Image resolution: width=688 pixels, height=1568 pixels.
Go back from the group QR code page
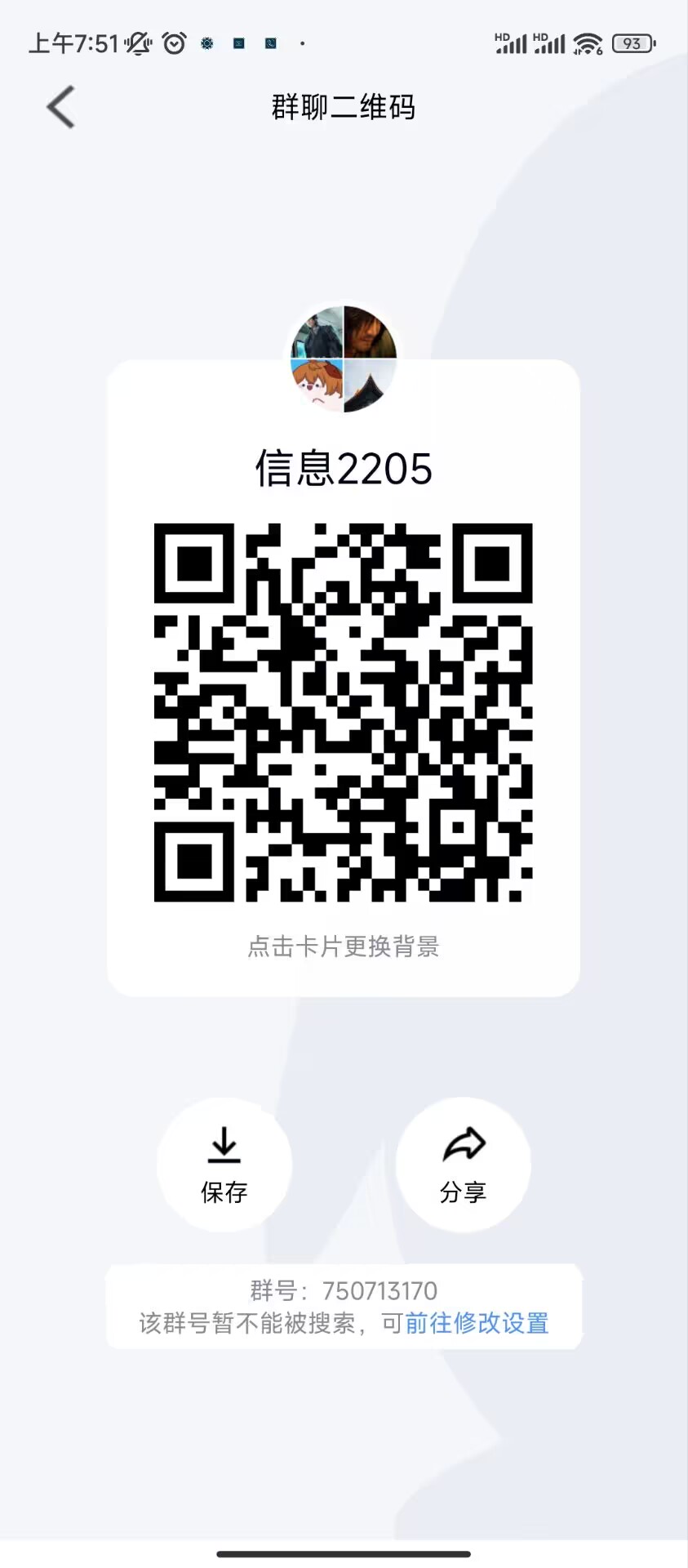[60, 107]
